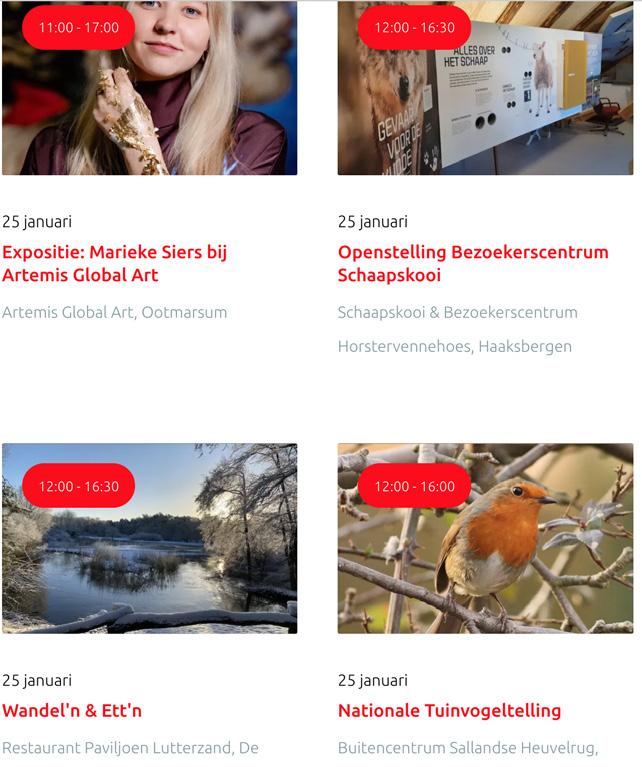Tap the woman with gold hand photo
Viewport: 642px width, 767px height.
pyautogui.click(x=150, y=100)
